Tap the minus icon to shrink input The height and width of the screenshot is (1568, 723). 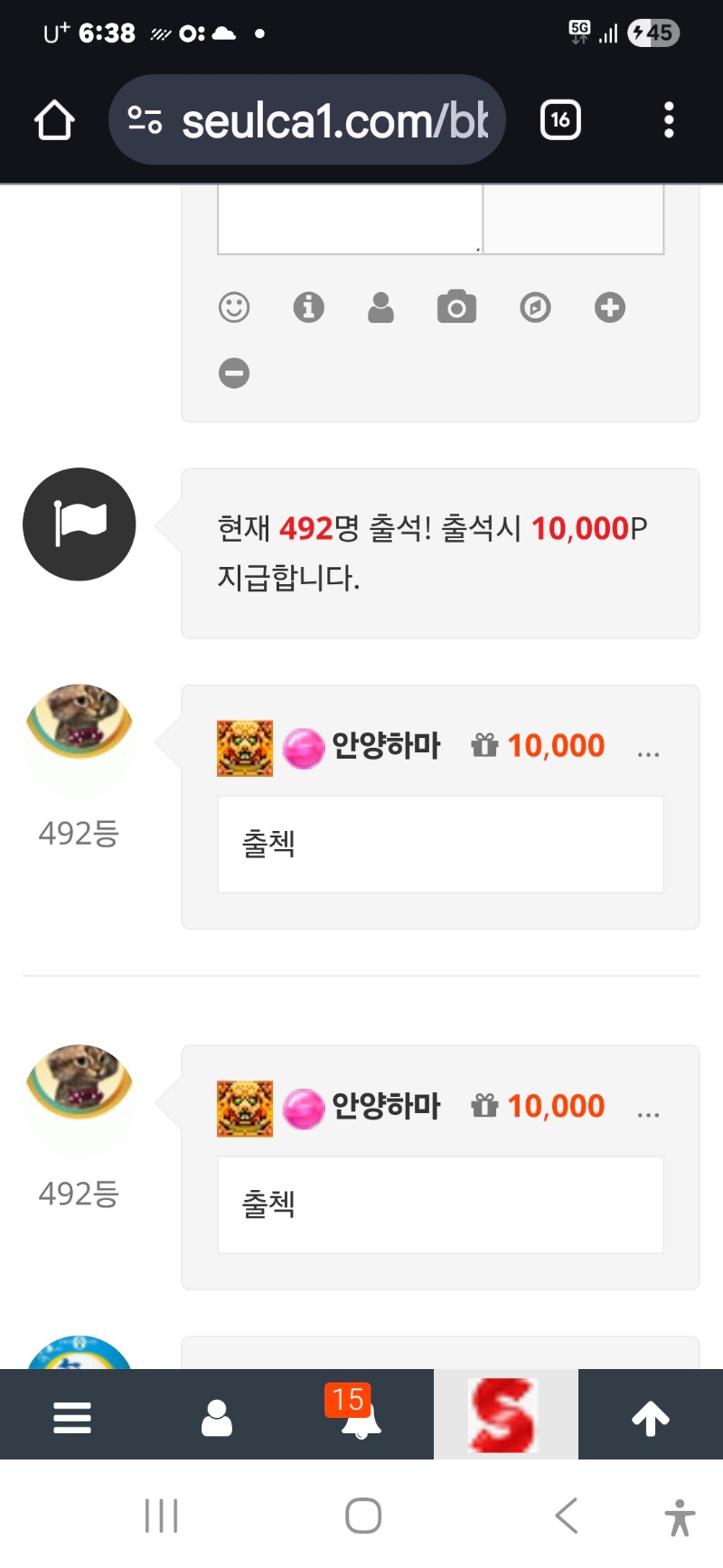[x=234, y=373]
